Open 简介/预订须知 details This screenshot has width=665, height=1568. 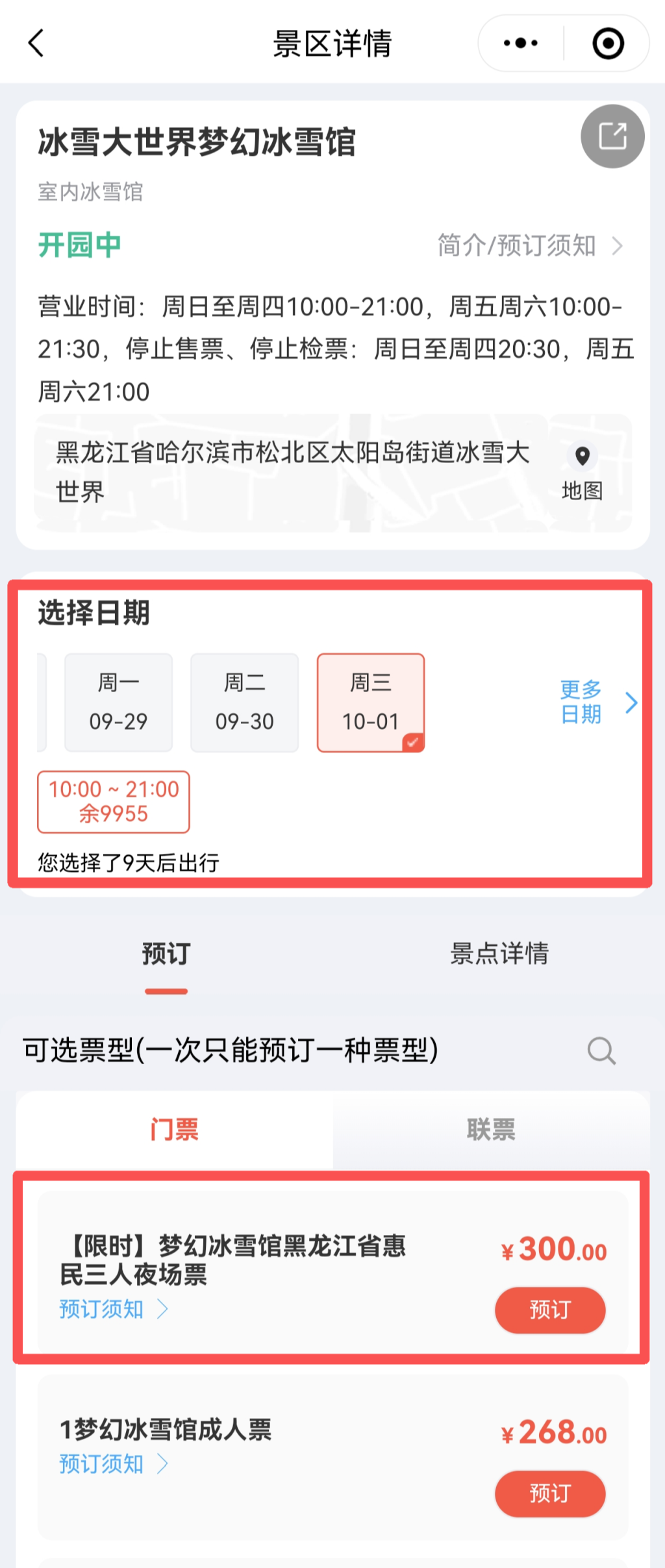529,245
